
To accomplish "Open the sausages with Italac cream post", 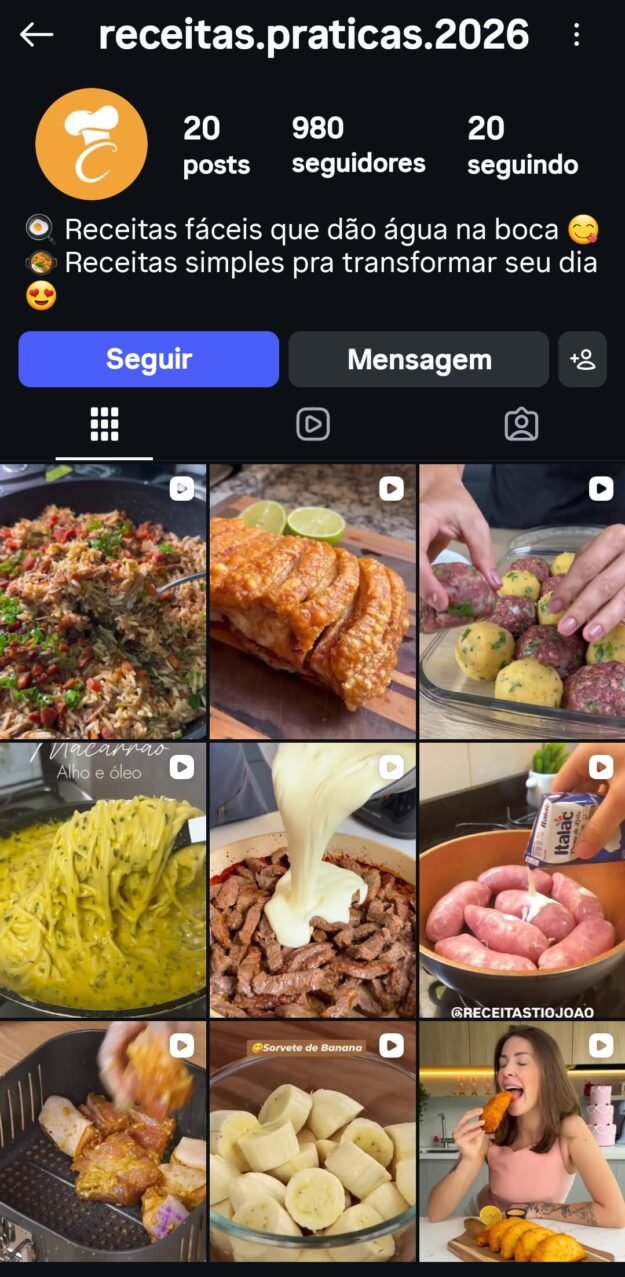I will coord(522,880).
